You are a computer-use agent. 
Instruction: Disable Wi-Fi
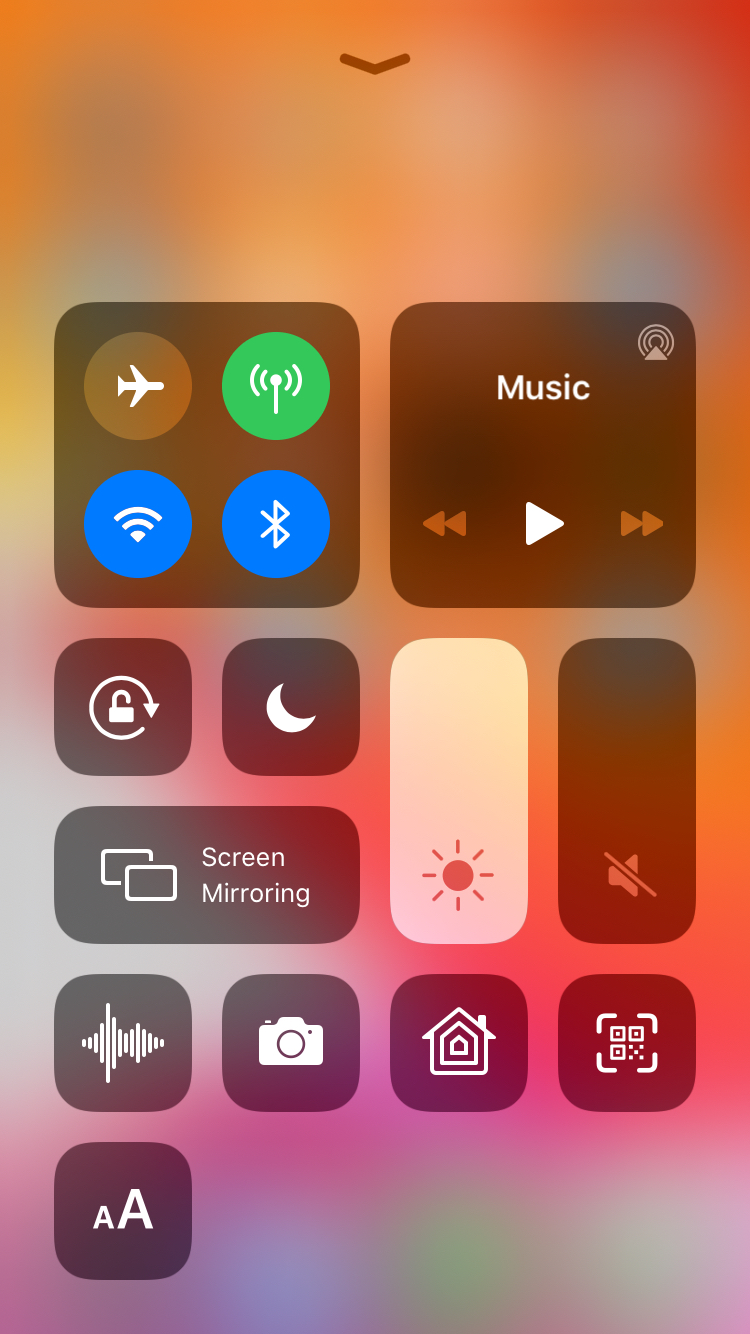point(138,524)
